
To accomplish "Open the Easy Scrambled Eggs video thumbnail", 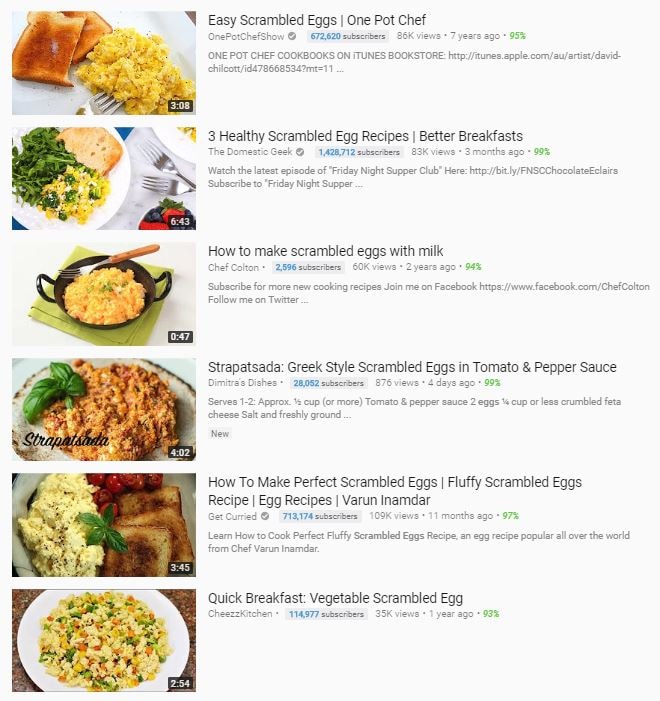I will [x=104, y=63].
